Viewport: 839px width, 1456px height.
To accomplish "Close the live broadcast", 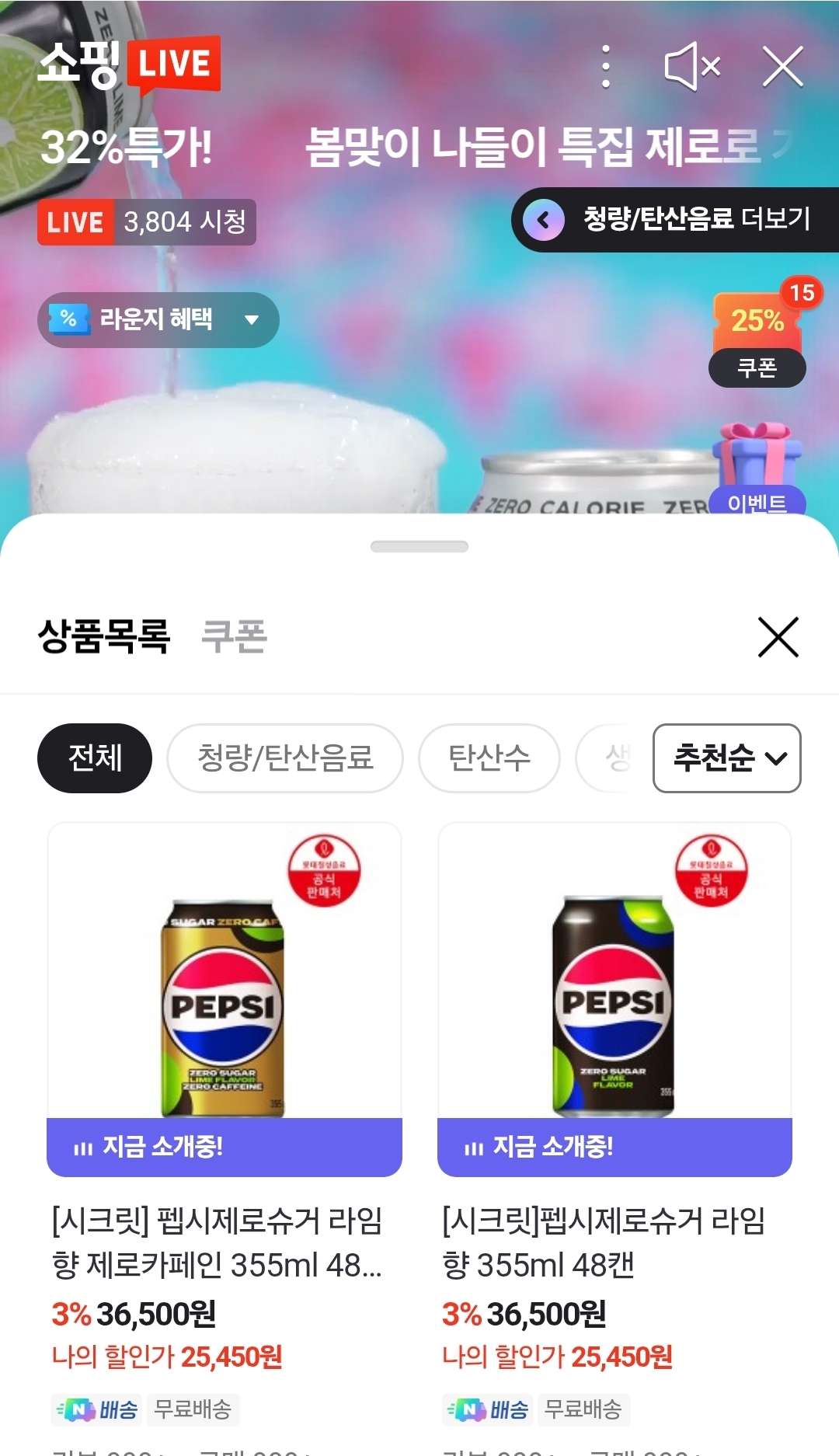I will [782, 67].
